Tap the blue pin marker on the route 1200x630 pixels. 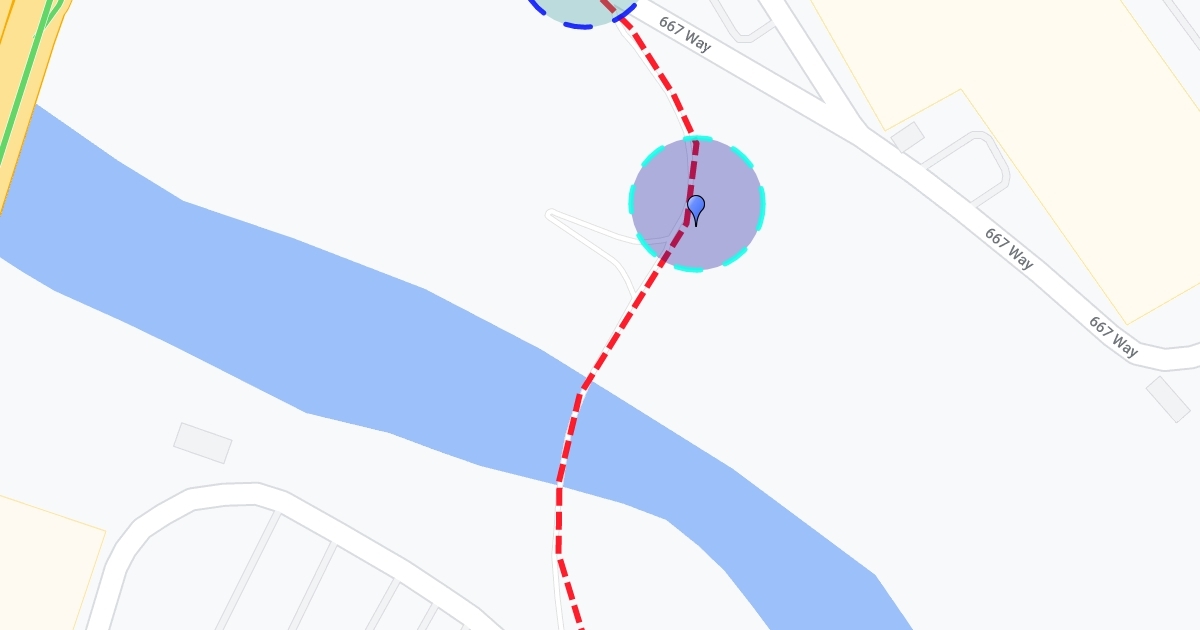pyautogui.click(x=696, y=208)
